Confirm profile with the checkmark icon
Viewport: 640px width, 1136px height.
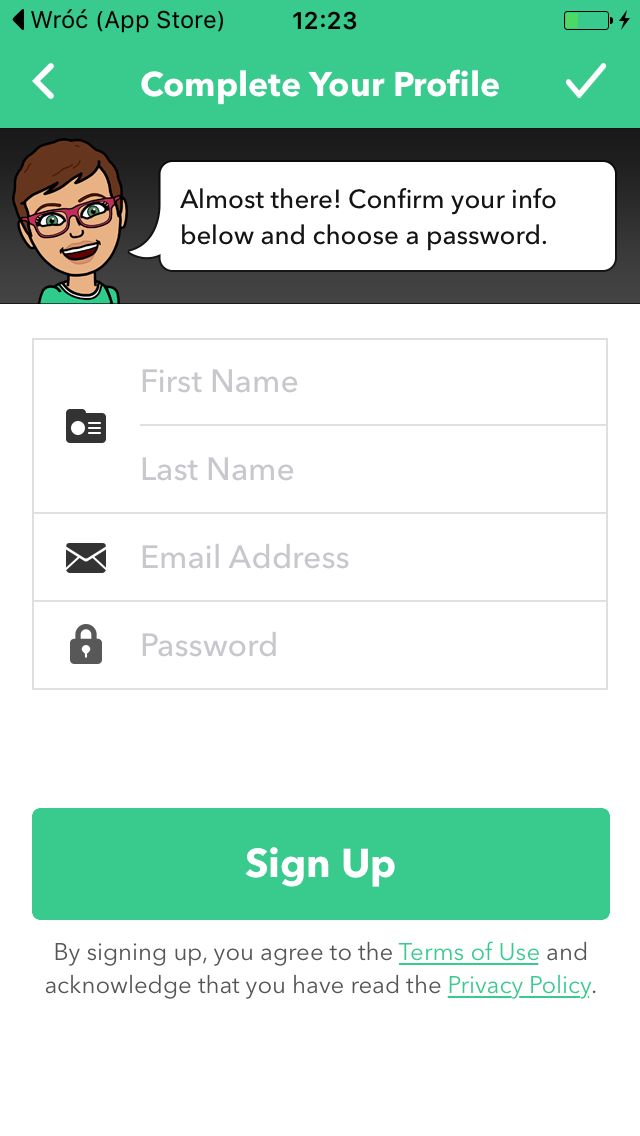pos(586,80)
